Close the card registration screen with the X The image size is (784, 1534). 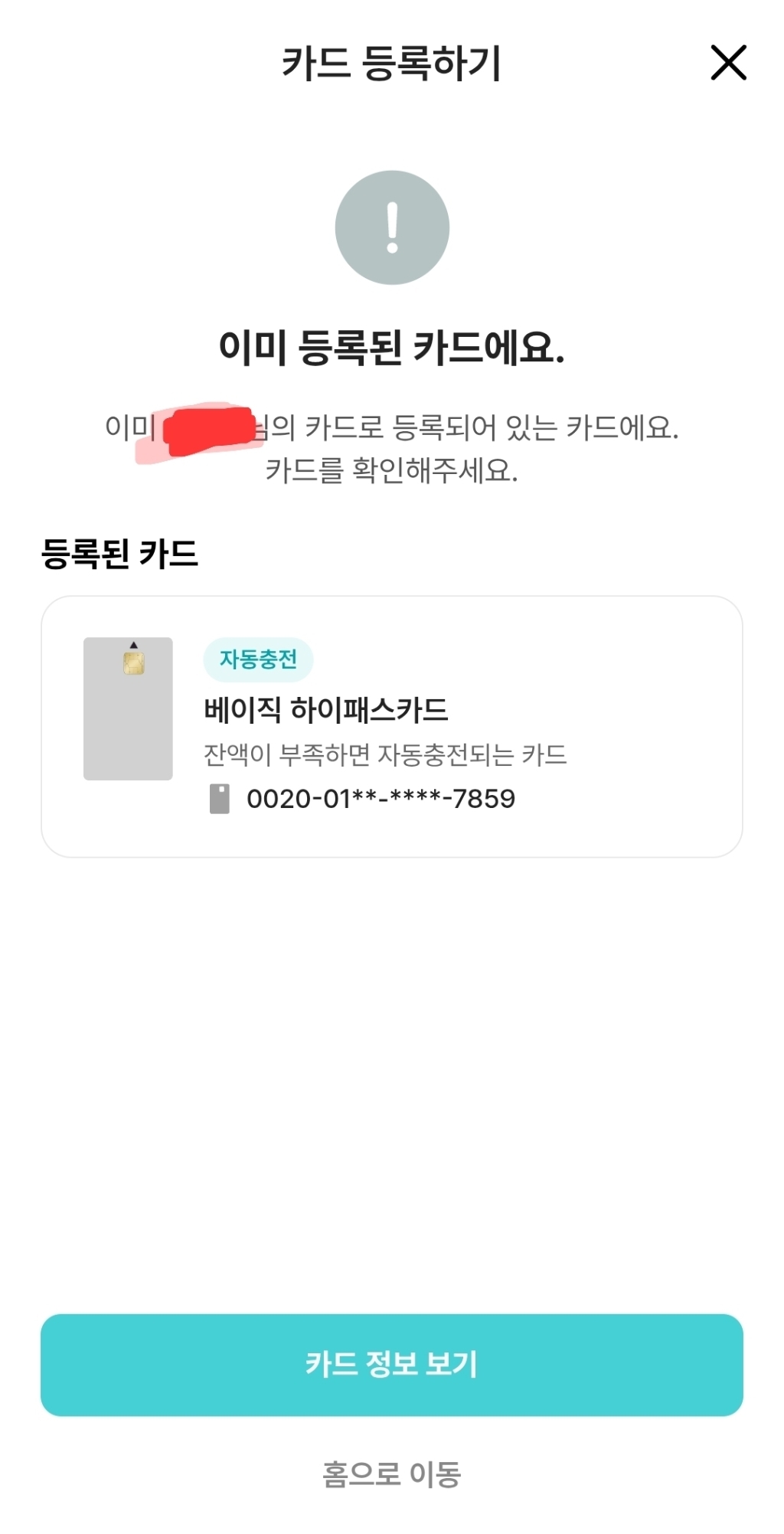point(730,63)
